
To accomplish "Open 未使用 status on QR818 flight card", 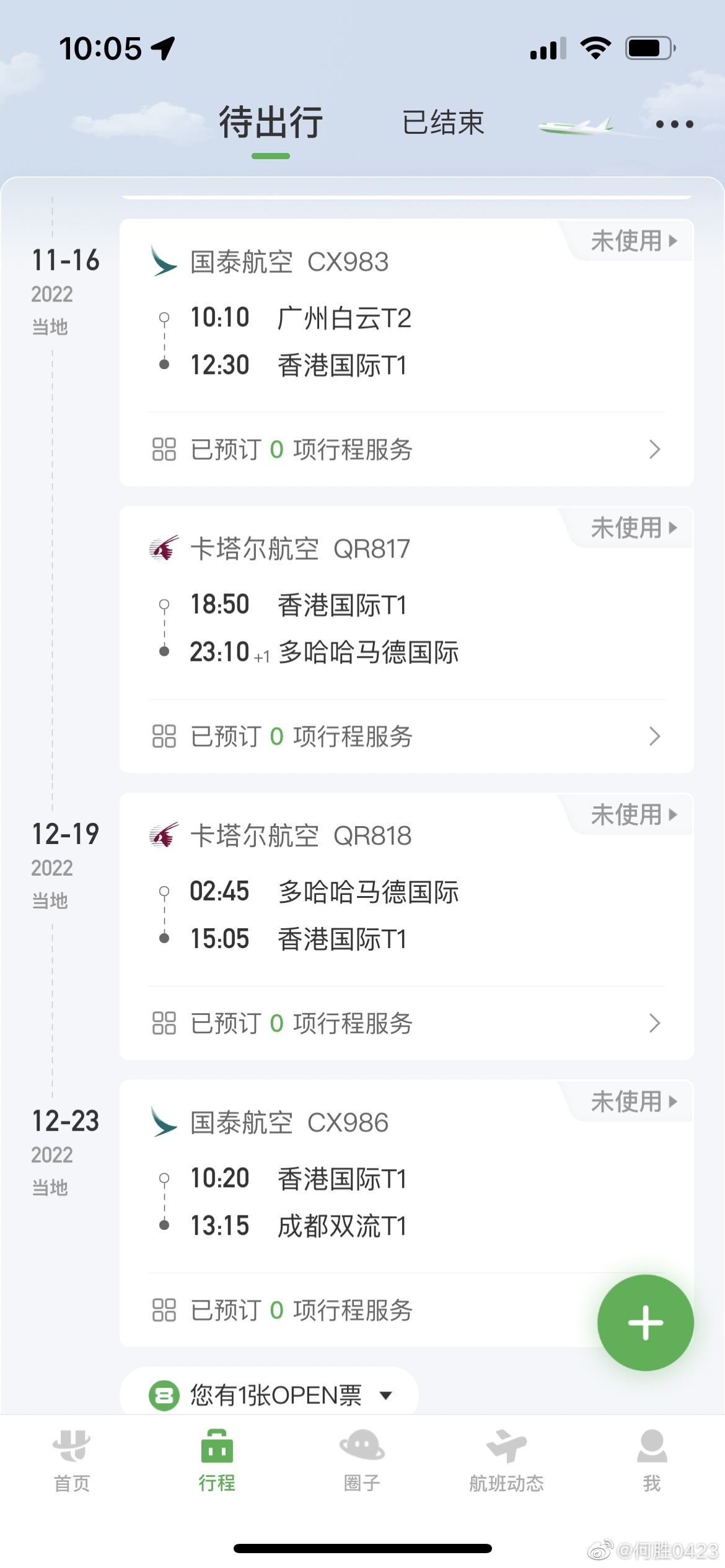I will pos(626,815).
